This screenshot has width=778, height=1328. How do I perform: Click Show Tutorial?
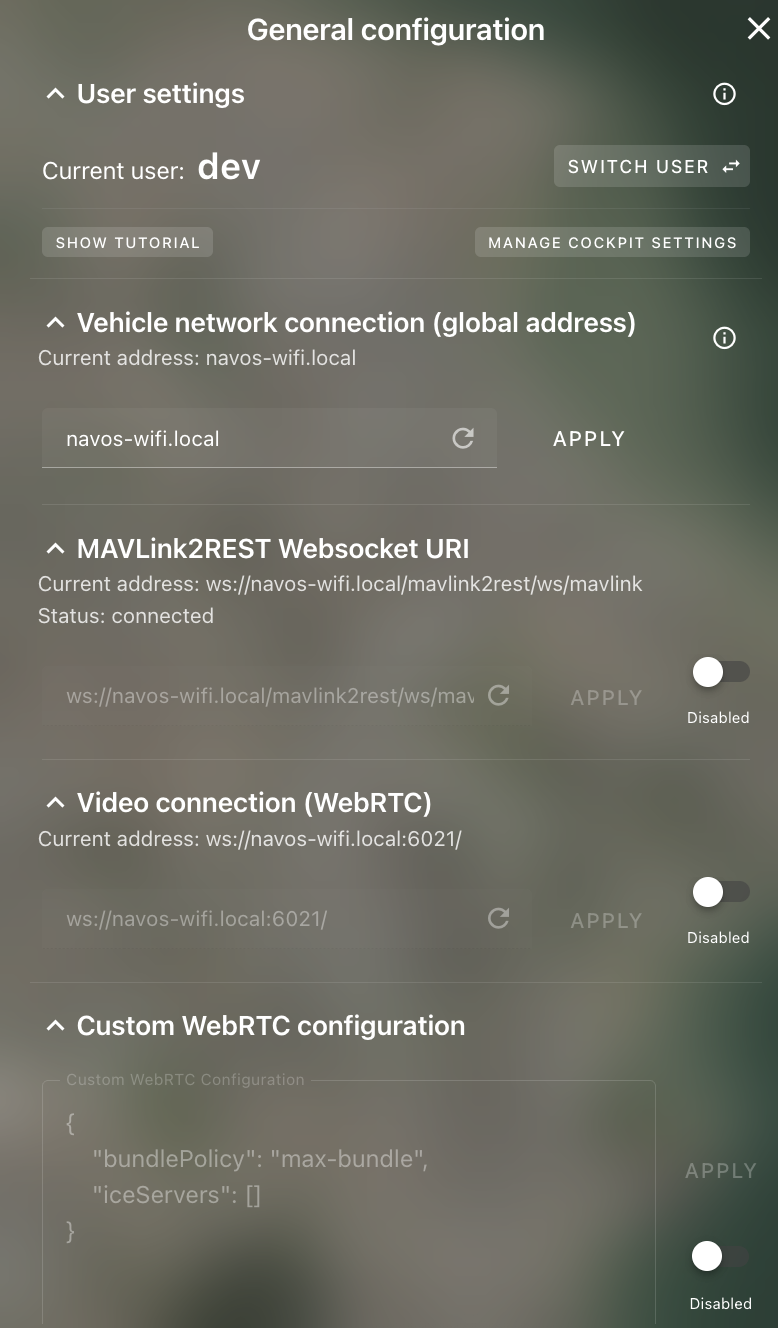point(127,242)
